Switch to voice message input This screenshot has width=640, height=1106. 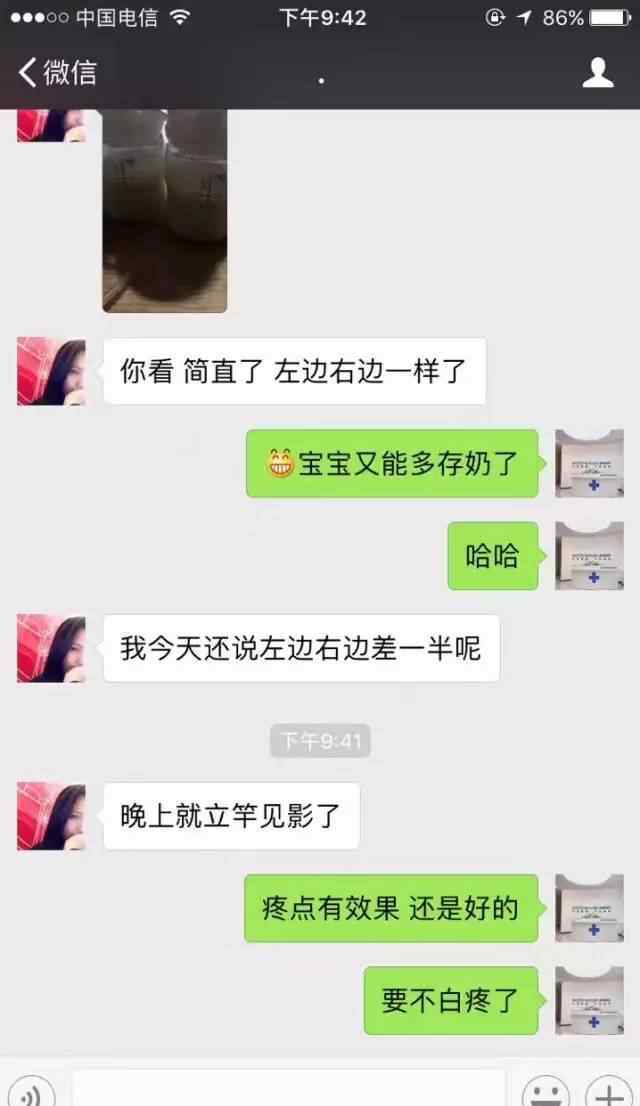click(x=31, y=1091)
